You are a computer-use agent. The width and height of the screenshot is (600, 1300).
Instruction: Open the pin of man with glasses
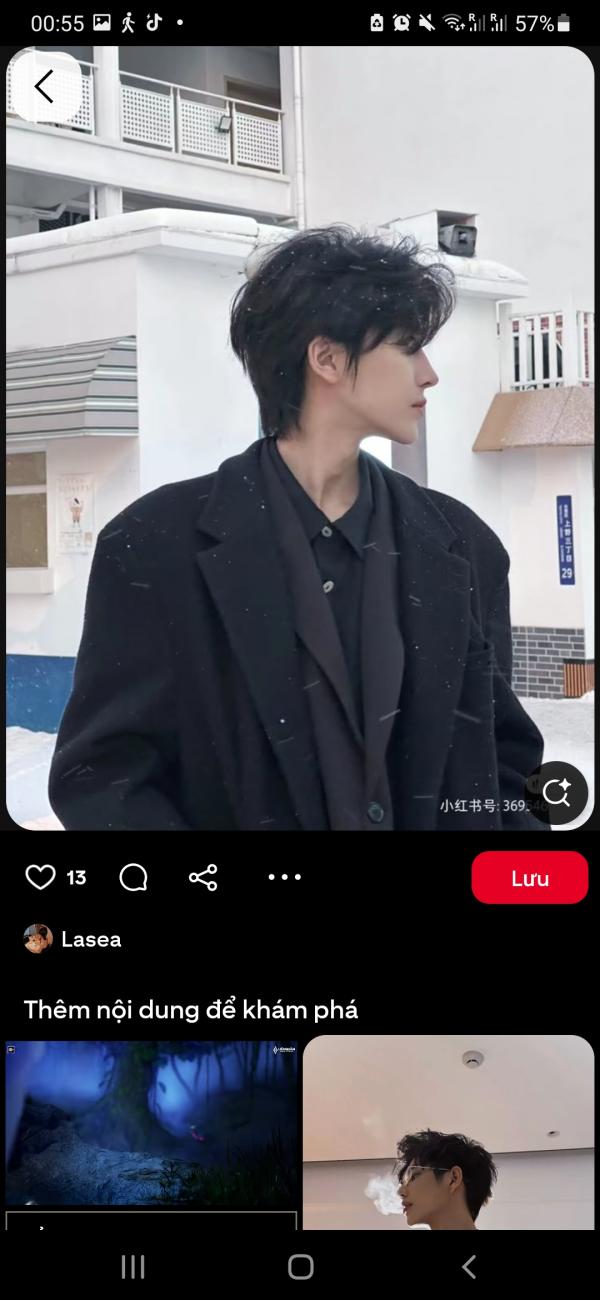[x=448, y=1135]
